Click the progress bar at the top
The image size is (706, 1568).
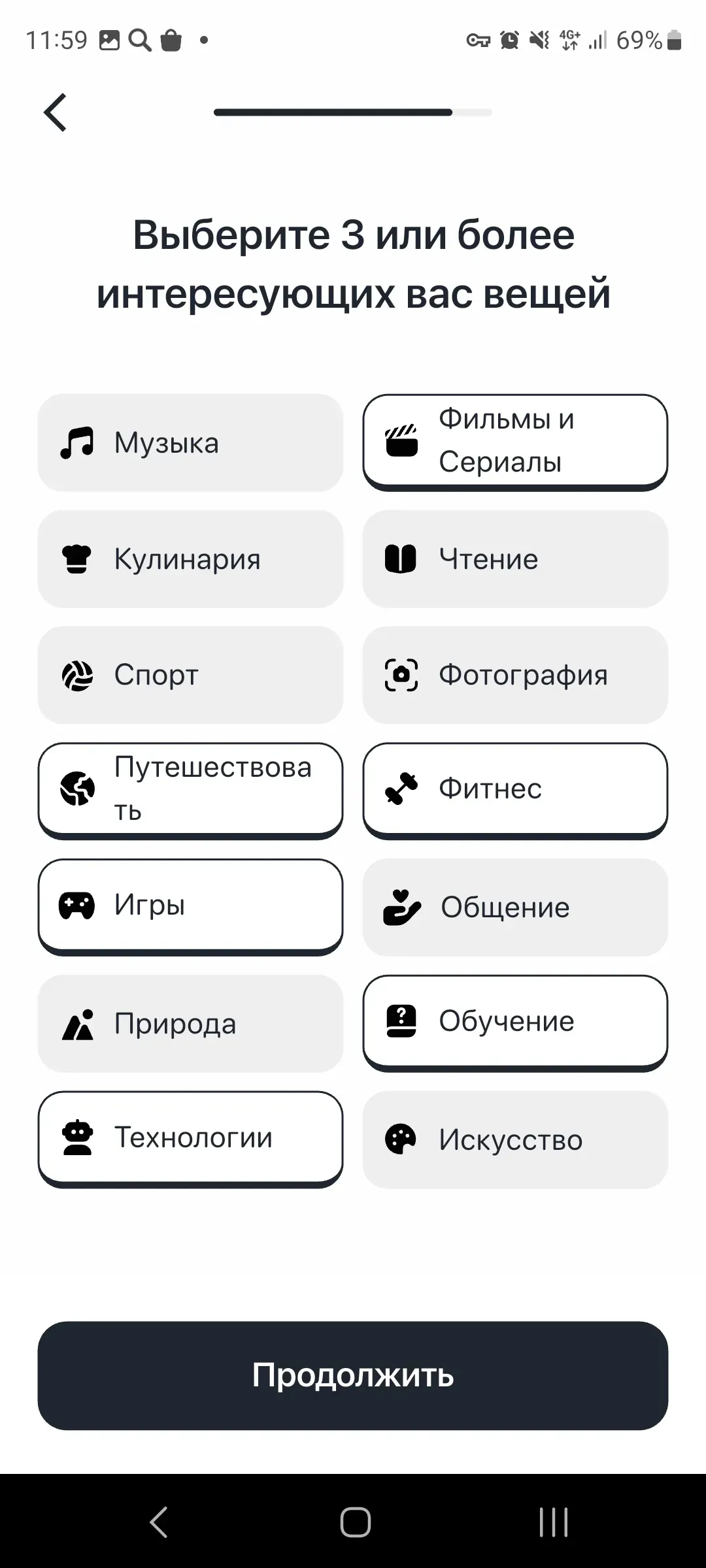tap(352, 112)
